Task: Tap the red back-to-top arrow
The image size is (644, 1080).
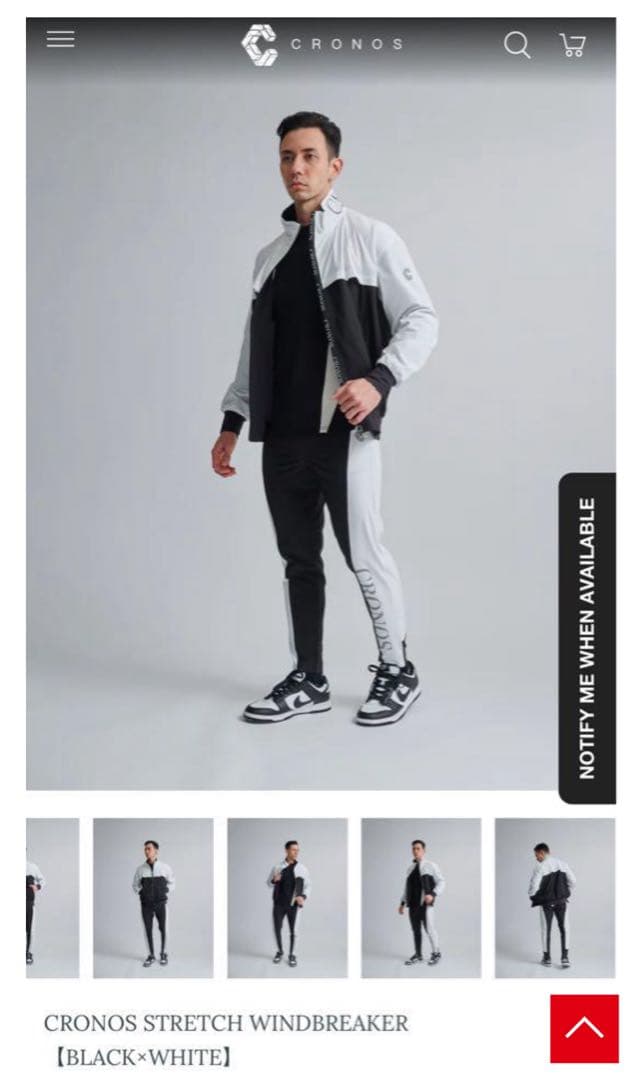Action: coord(584,1028)
